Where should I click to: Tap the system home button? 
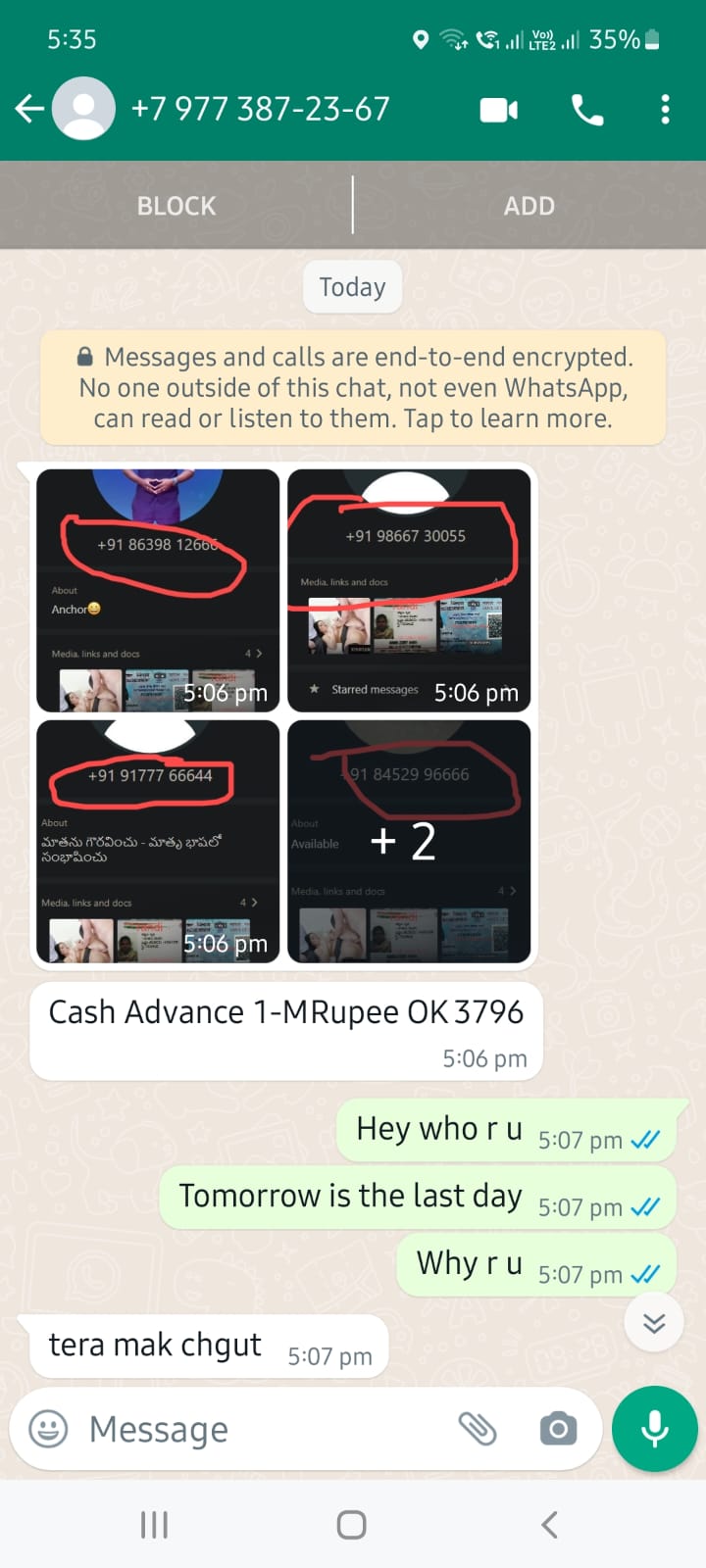(x=352, y=1525)
